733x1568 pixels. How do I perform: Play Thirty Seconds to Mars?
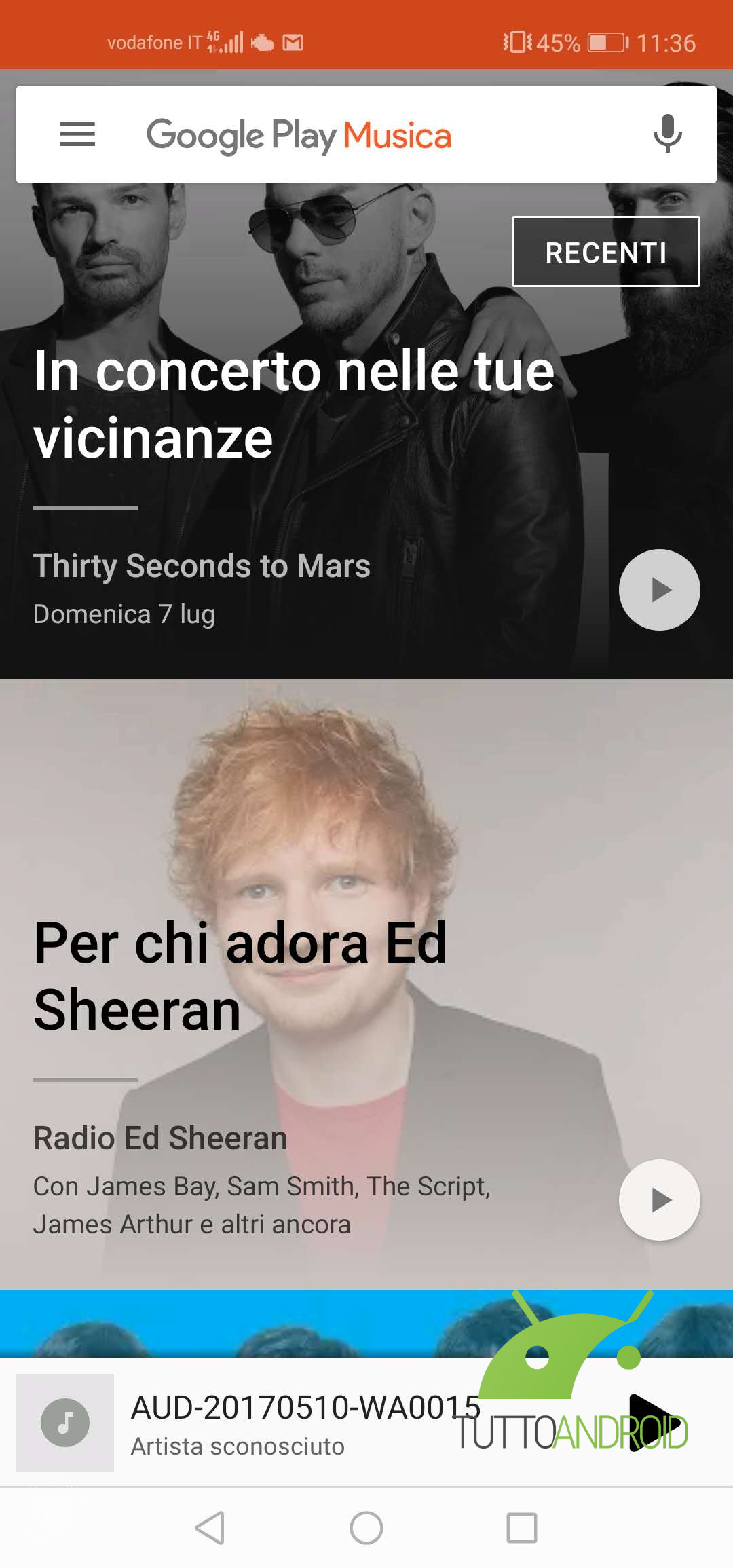[659, 590]
